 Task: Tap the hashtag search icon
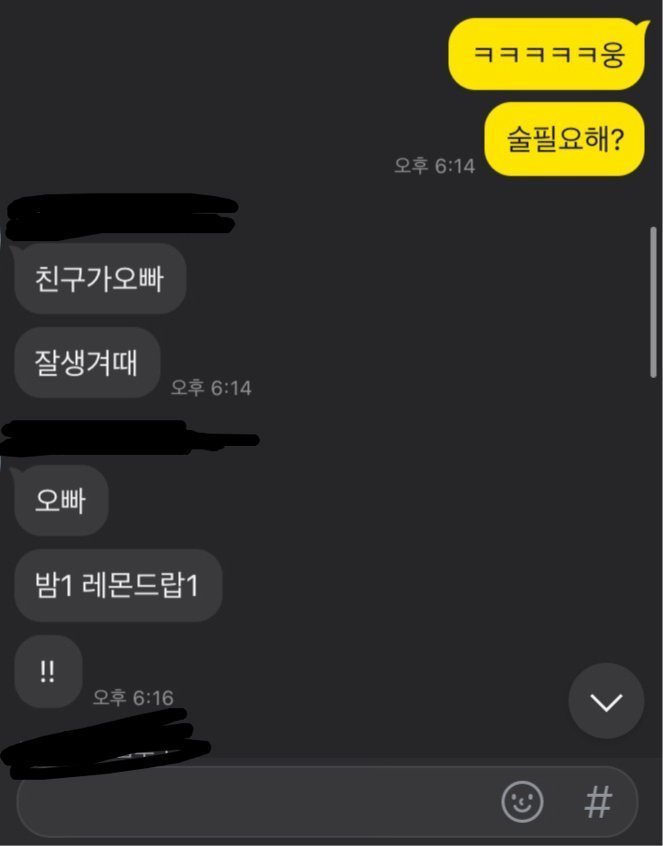[x=598, y=801]
